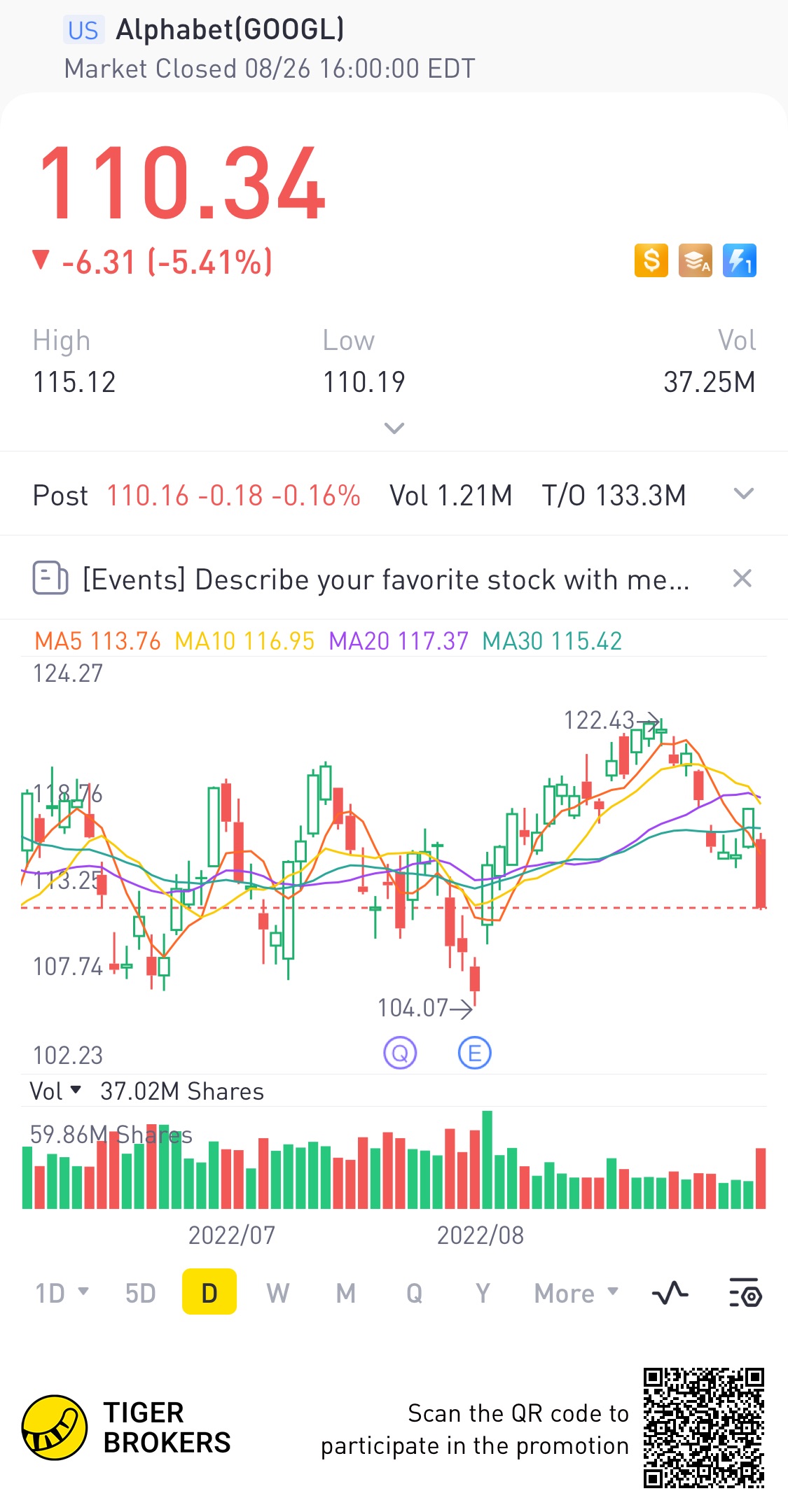Open the Events banner about favorite stock

pos(385,580)
